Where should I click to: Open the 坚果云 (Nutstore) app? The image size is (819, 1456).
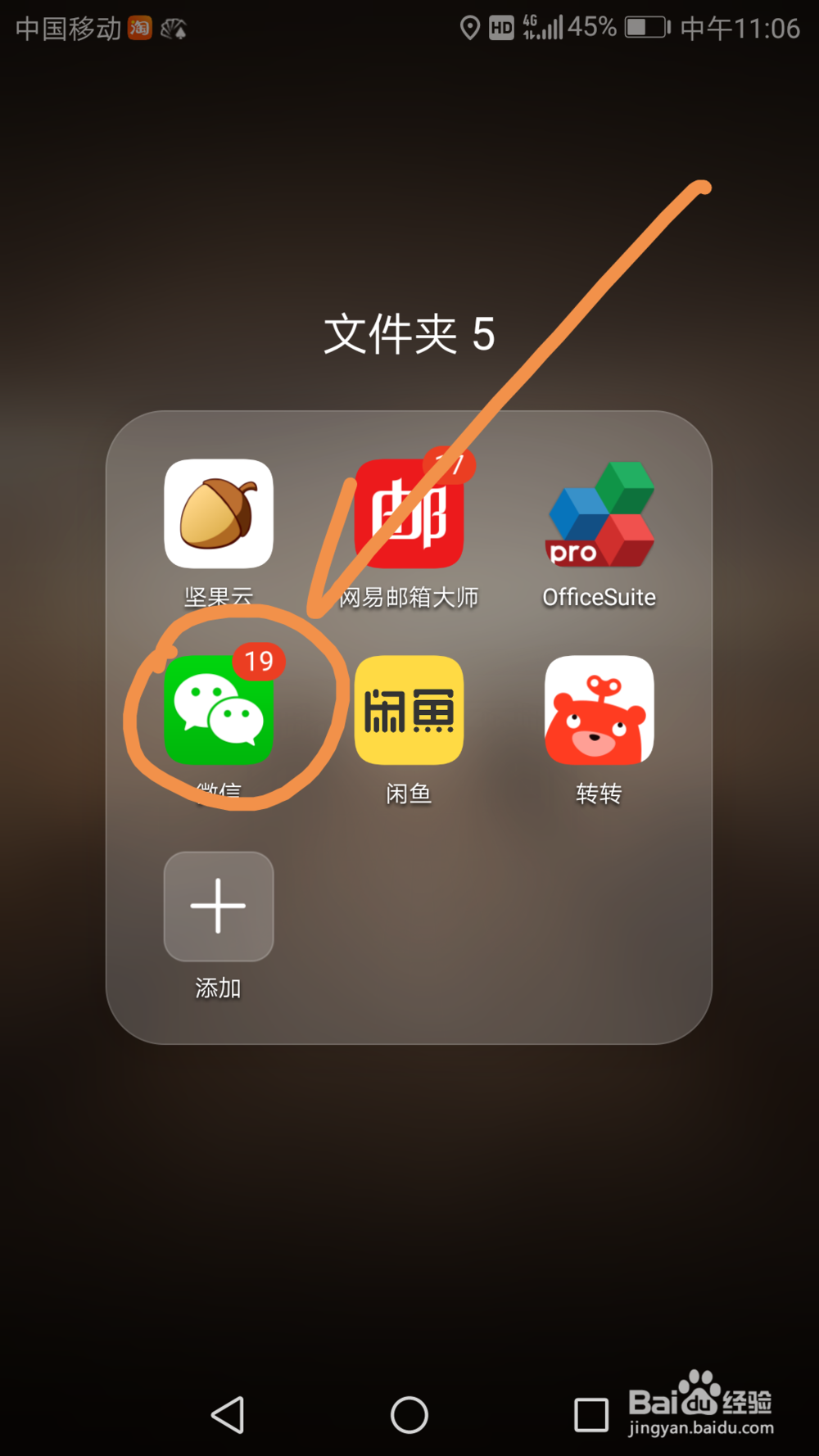[x=218, y=514]
